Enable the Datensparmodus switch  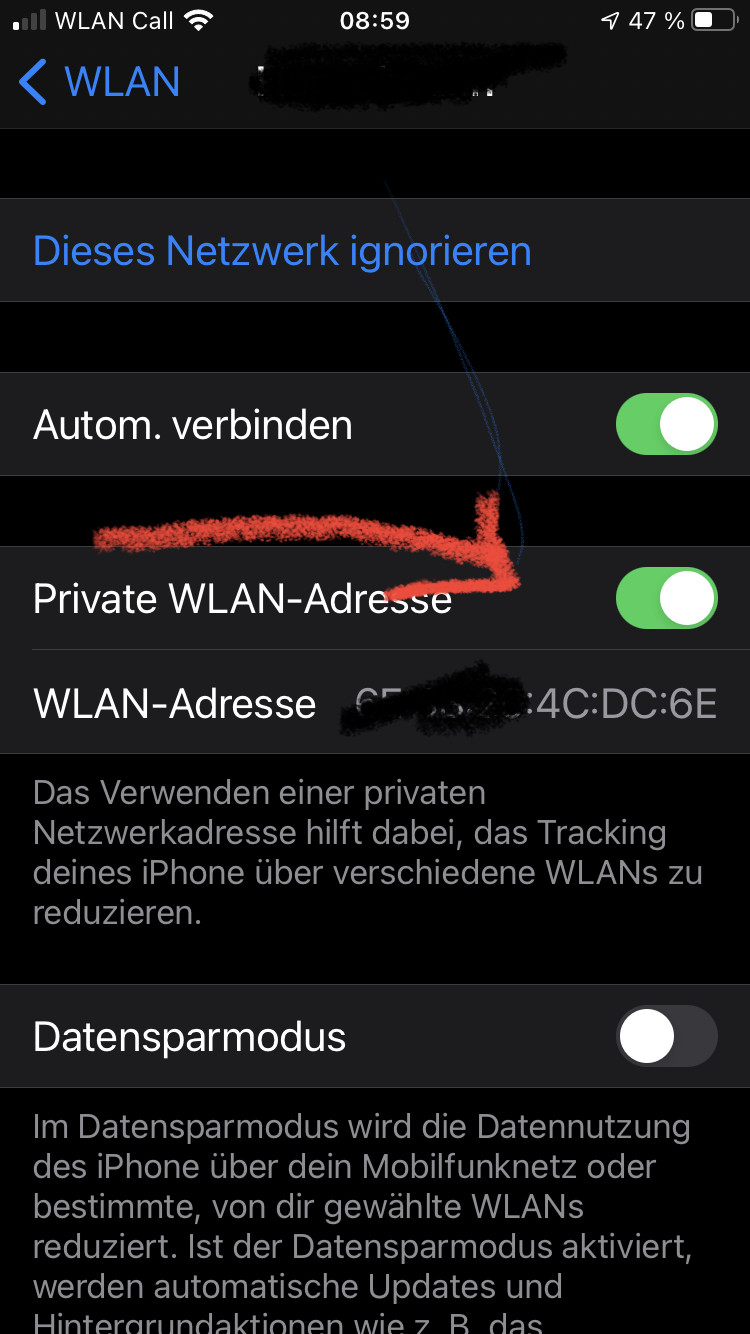coord(666,1036)
